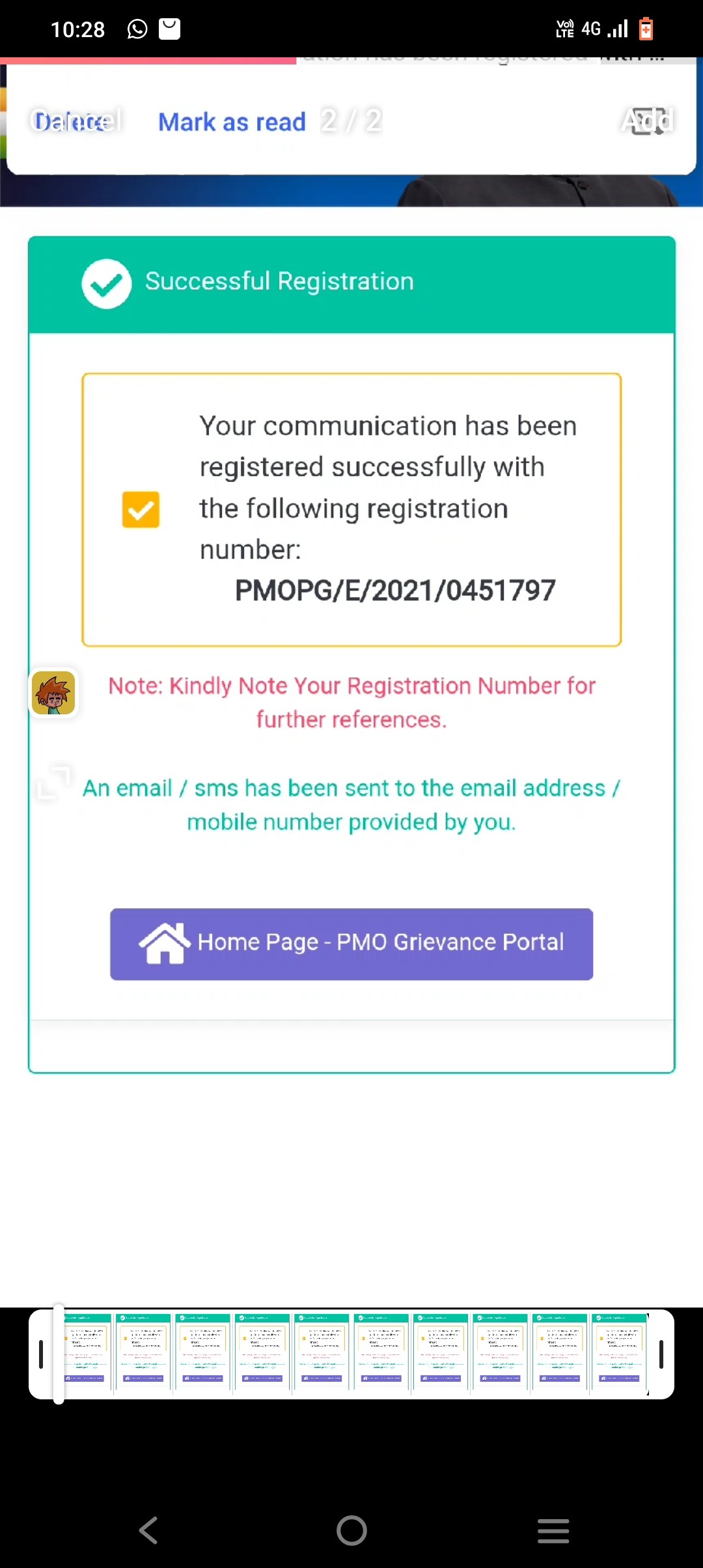This screenshot has height=1568, width=703.
Task: Open Home Page - PMO Grievance Portal
Action: click(351, 944)
